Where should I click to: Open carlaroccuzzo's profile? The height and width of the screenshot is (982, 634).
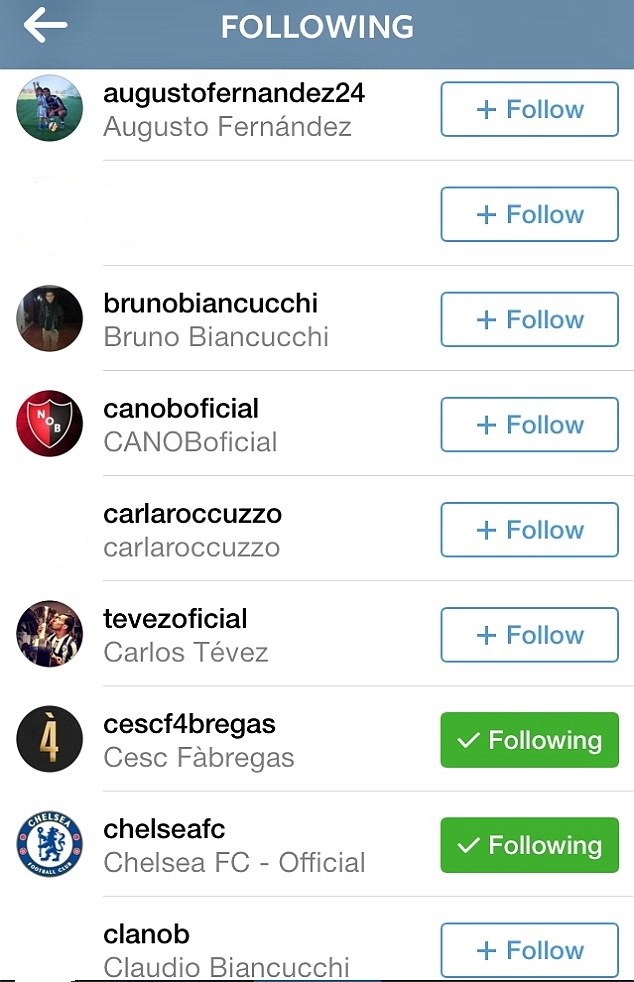192,530
